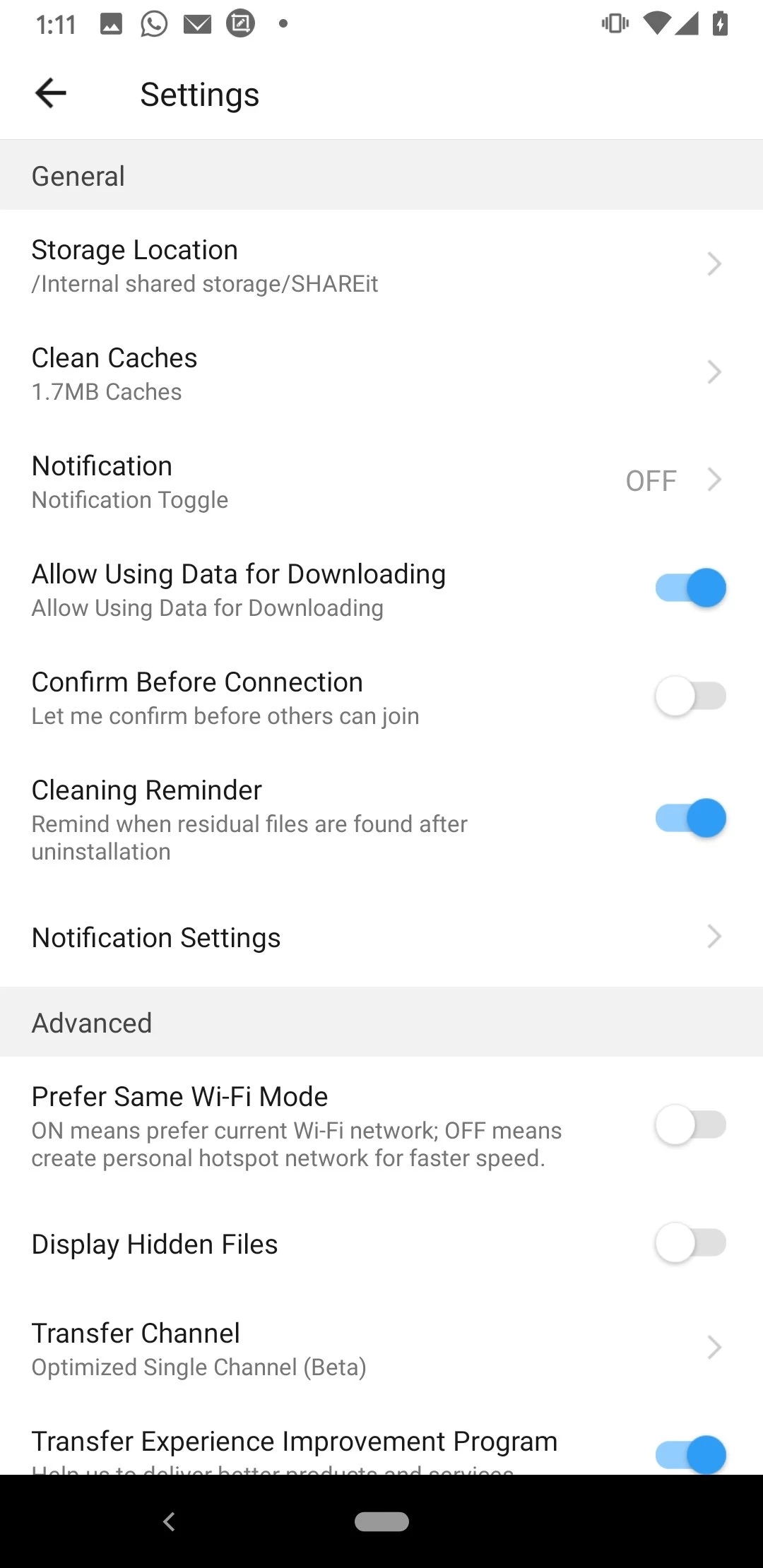
Task: Enable Confirm Before Connection switch
Action: coord(690,696)
